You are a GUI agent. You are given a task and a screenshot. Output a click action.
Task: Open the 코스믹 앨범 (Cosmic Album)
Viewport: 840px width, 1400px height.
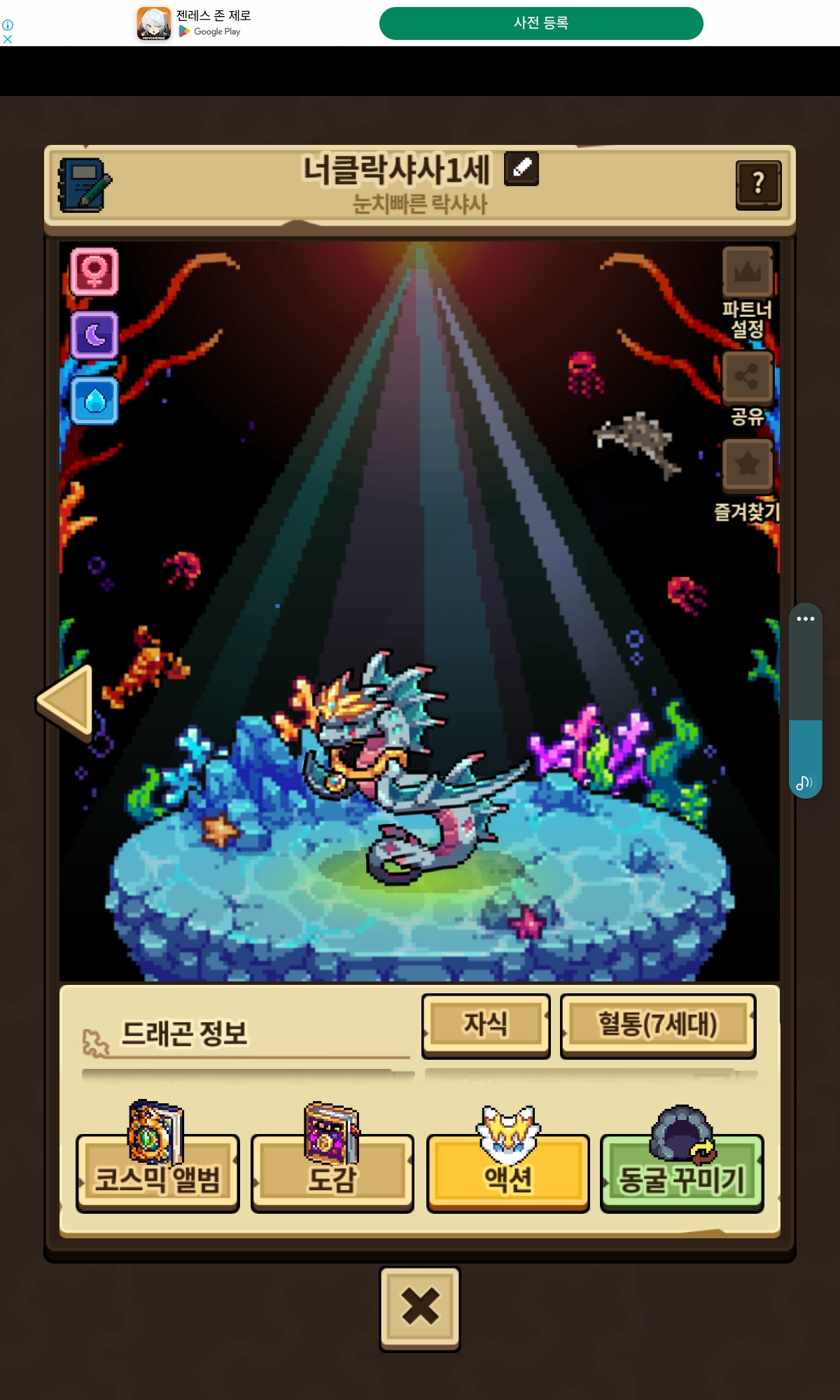tap(157, 1174)
